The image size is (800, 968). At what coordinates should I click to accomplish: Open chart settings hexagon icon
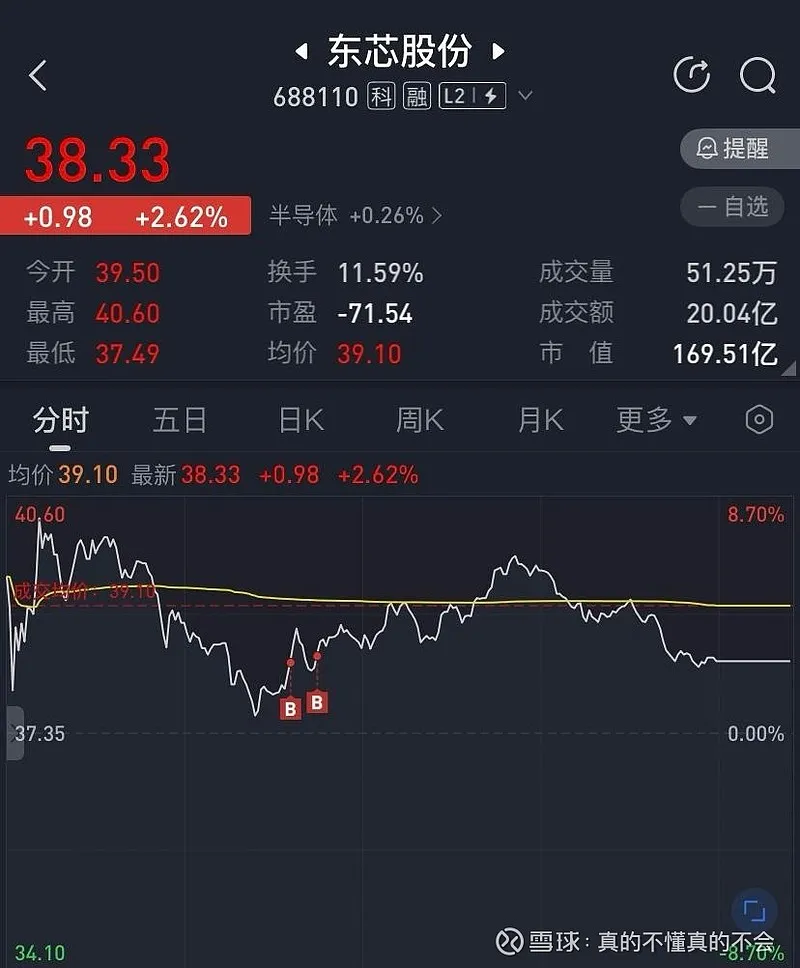tap(759, 420)
